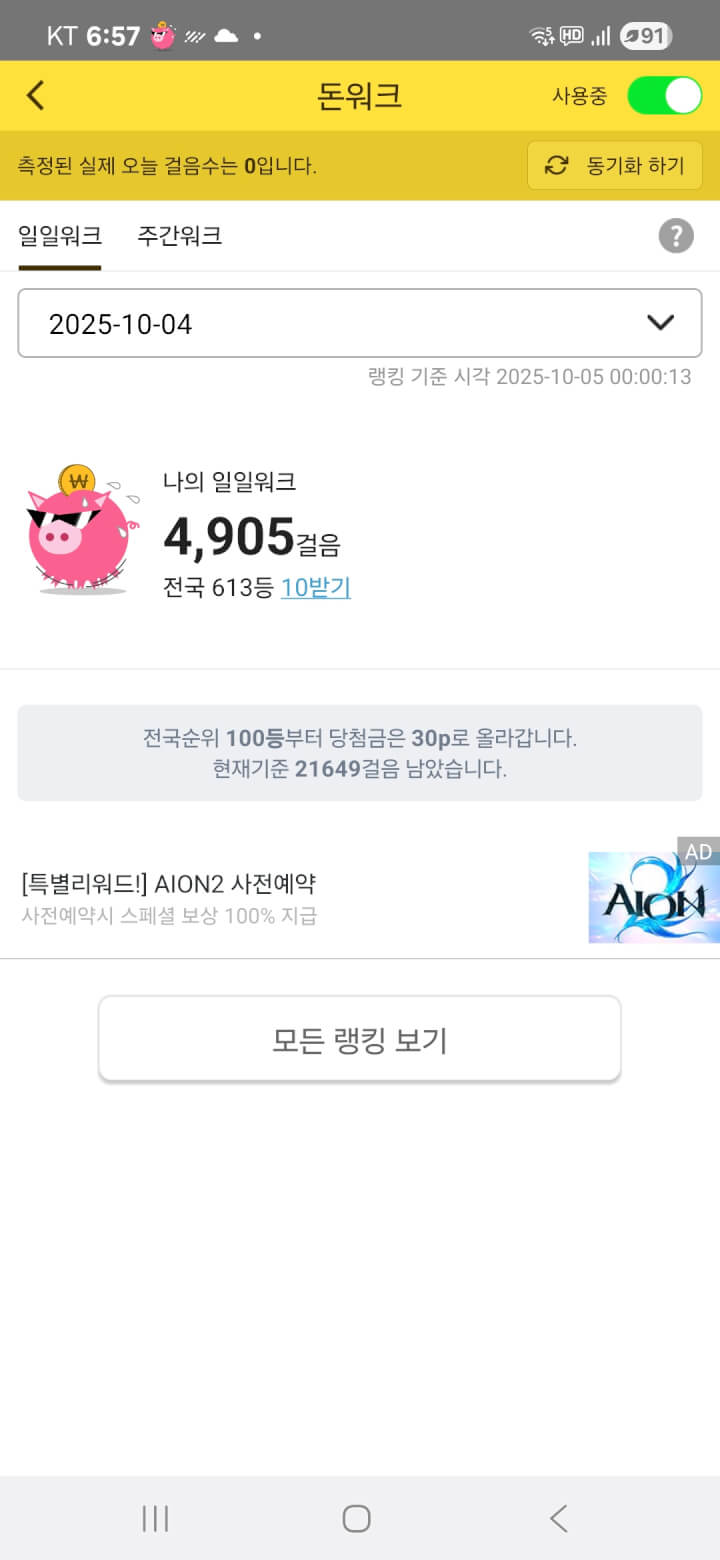Go back using the top-left arrow
This screenshot has height=1560, width=720.
36,96
